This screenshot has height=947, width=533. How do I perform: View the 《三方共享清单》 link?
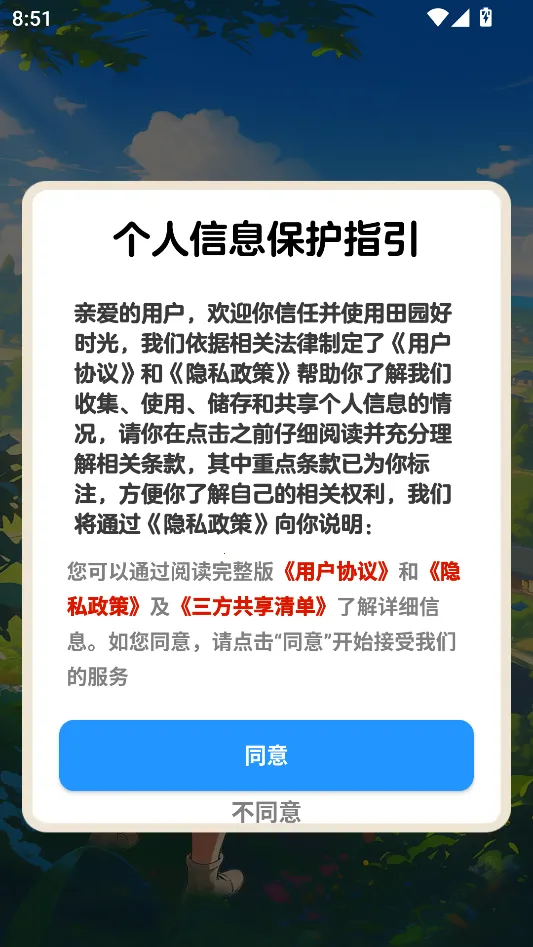click(254, 607)
